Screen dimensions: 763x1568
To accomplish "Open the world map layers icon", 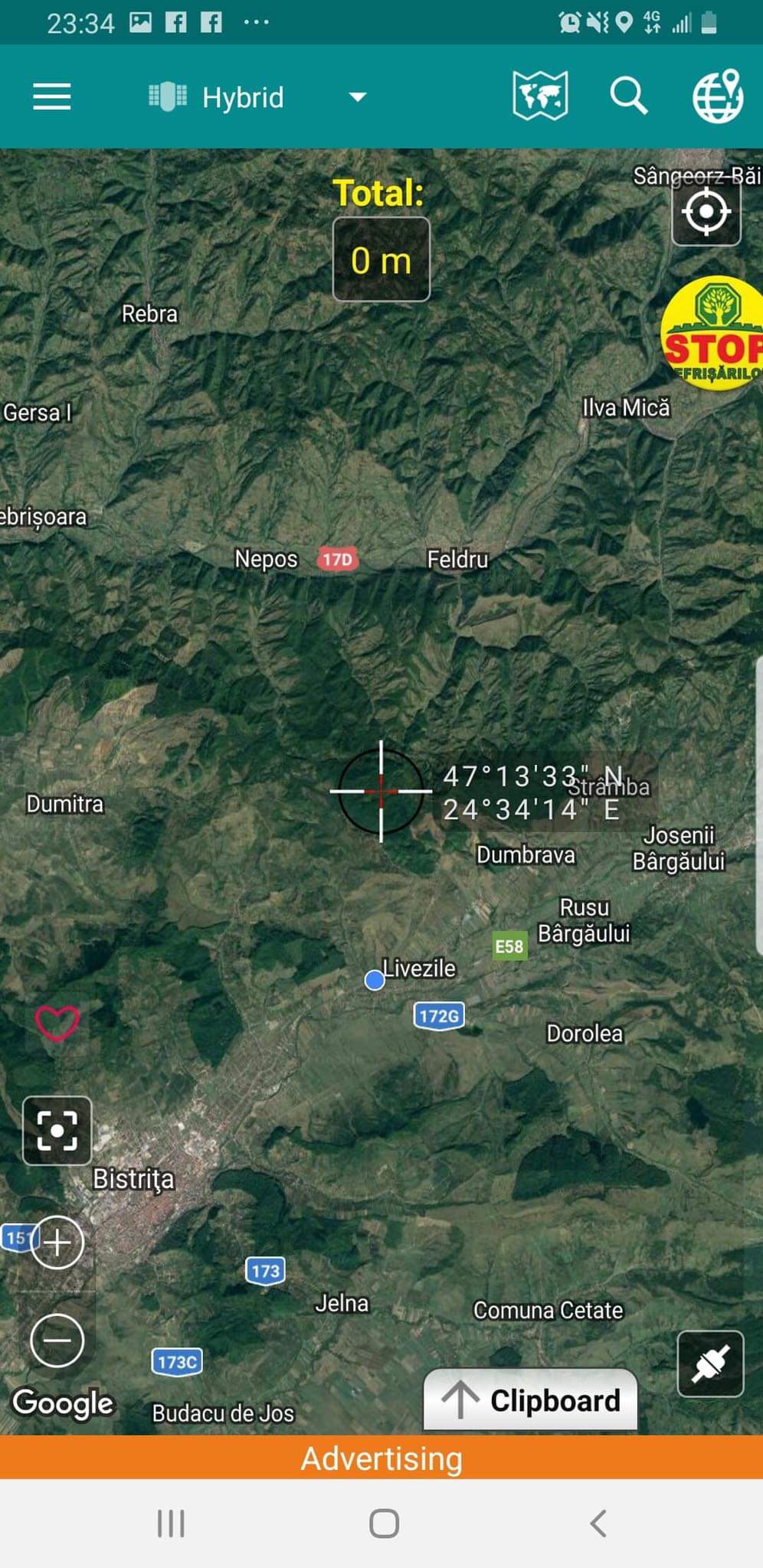I will 540,96.
